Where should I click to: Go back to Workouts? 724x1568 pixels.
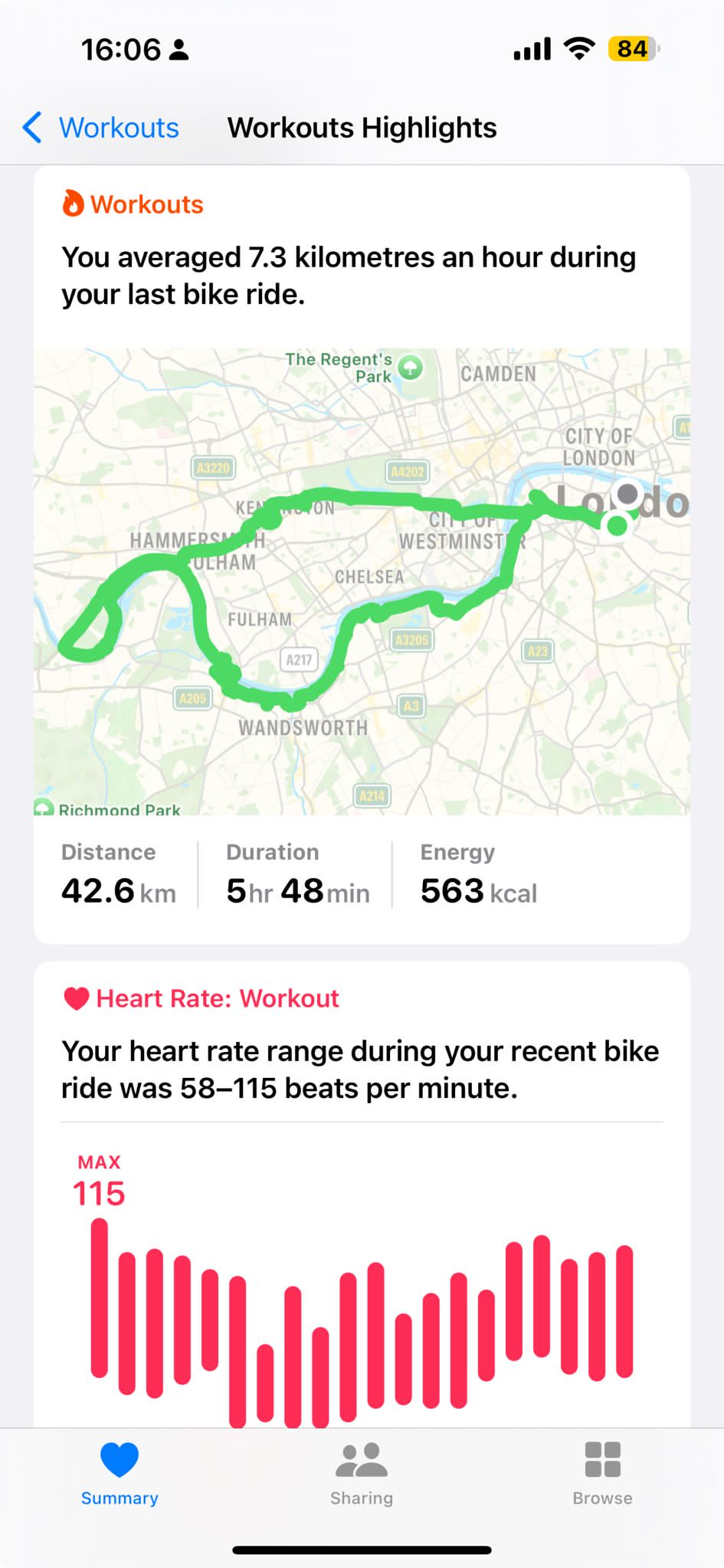(101, 128)
